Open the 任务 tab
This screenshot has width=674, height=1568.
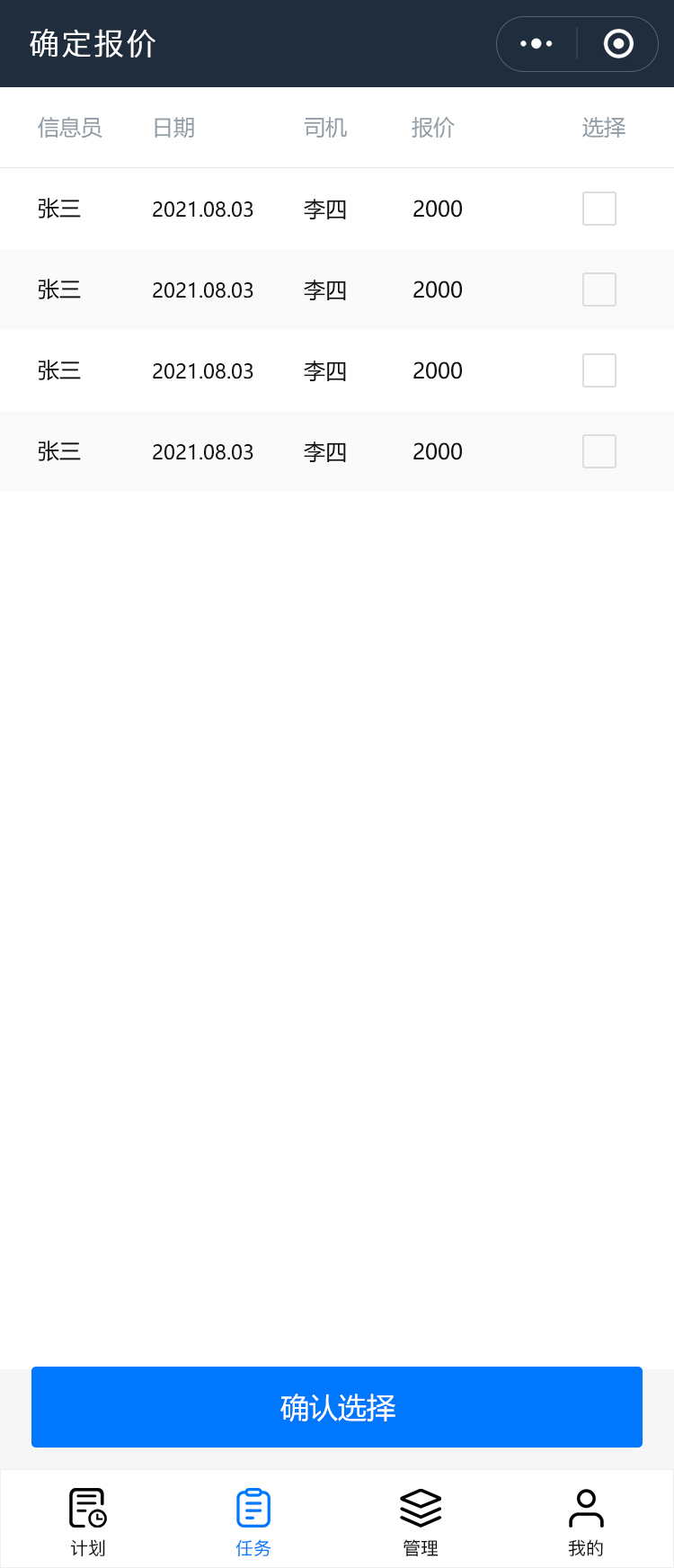[253, 1521]
